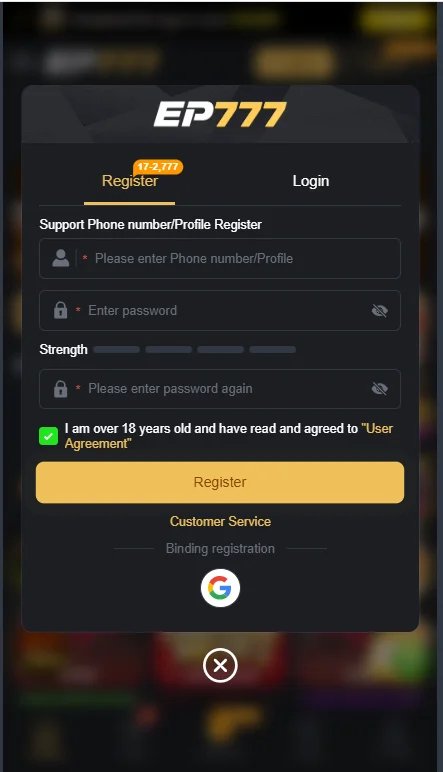Focus the Phone number/Profile field
The image size is (443, 772).
220,258
